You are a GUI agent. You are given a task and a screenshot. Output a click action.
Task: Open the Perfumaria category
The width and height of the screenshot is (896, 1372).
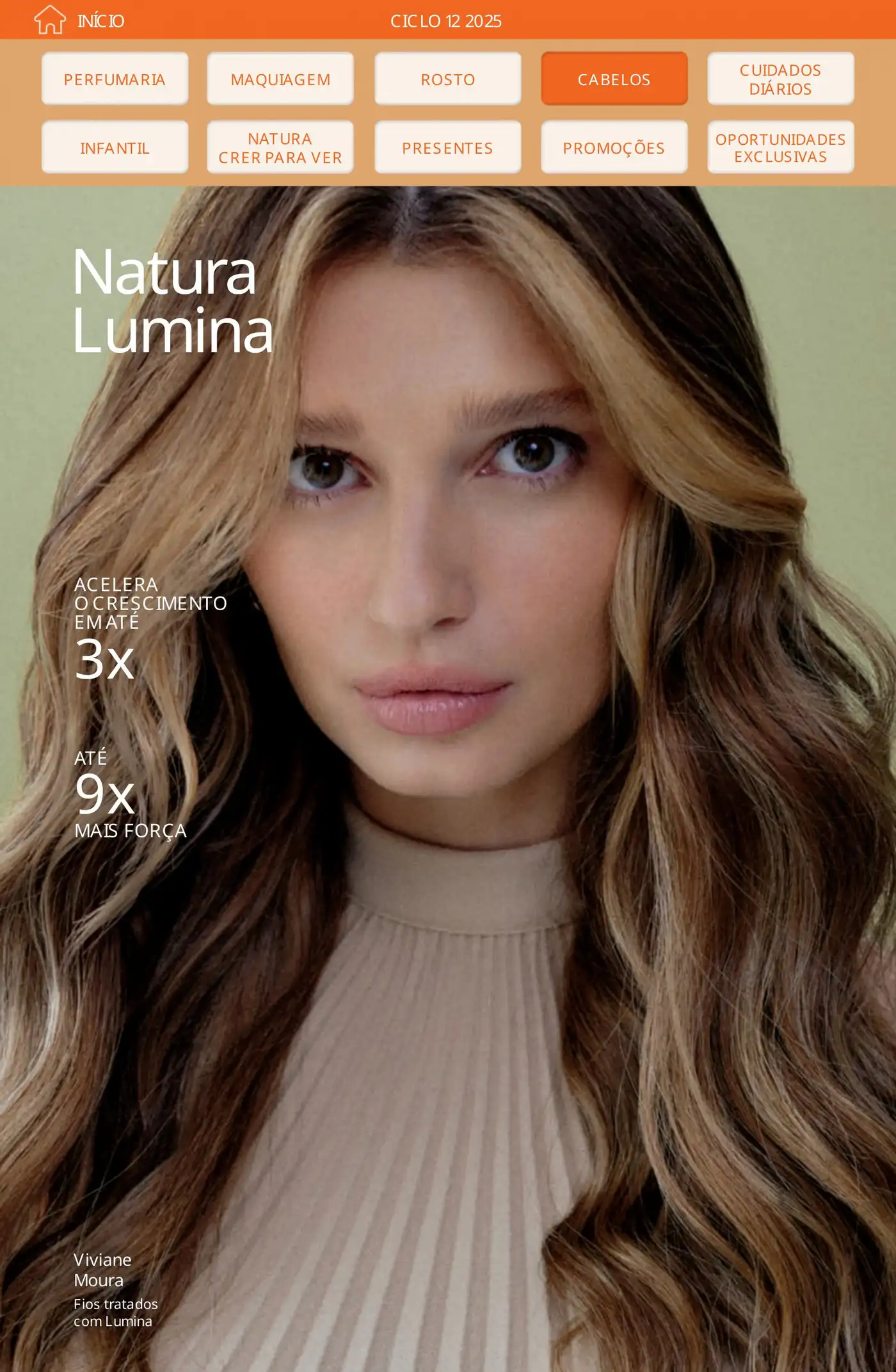[115, 79]
